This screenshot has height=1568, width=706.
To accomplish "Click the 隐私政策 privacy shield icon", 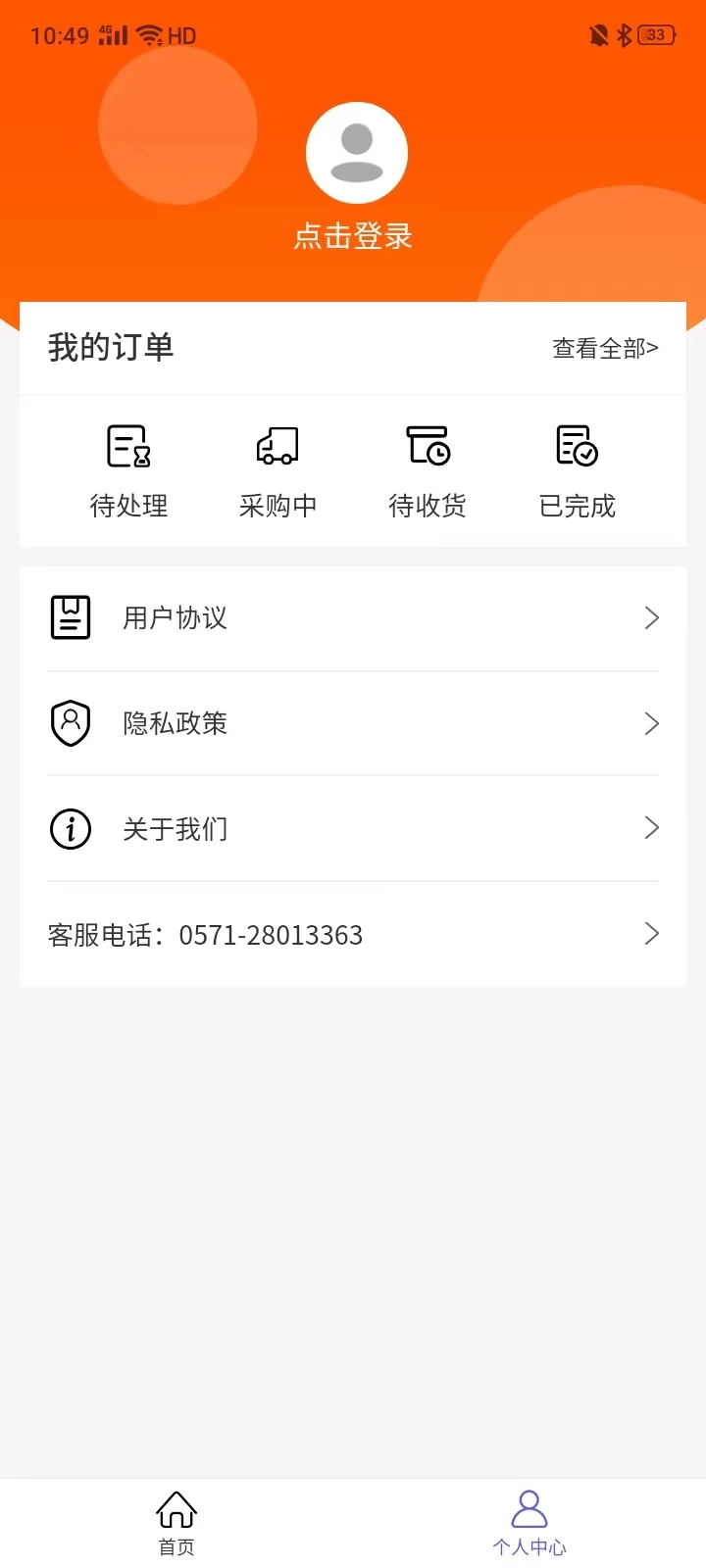I will (x=70, y=723).
